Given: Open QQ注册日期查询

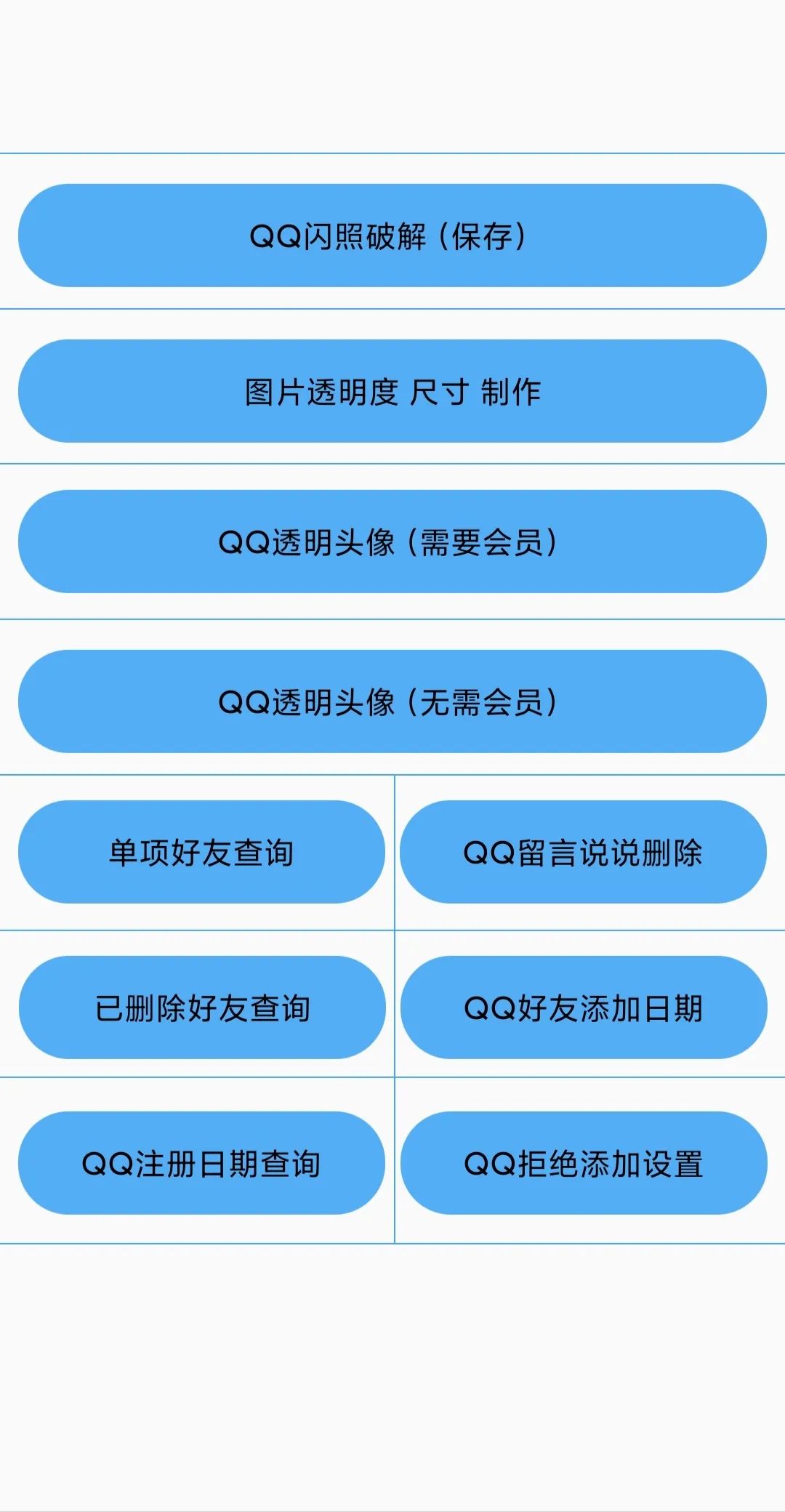Looking at the screenshot, I should pos(201,1163).
